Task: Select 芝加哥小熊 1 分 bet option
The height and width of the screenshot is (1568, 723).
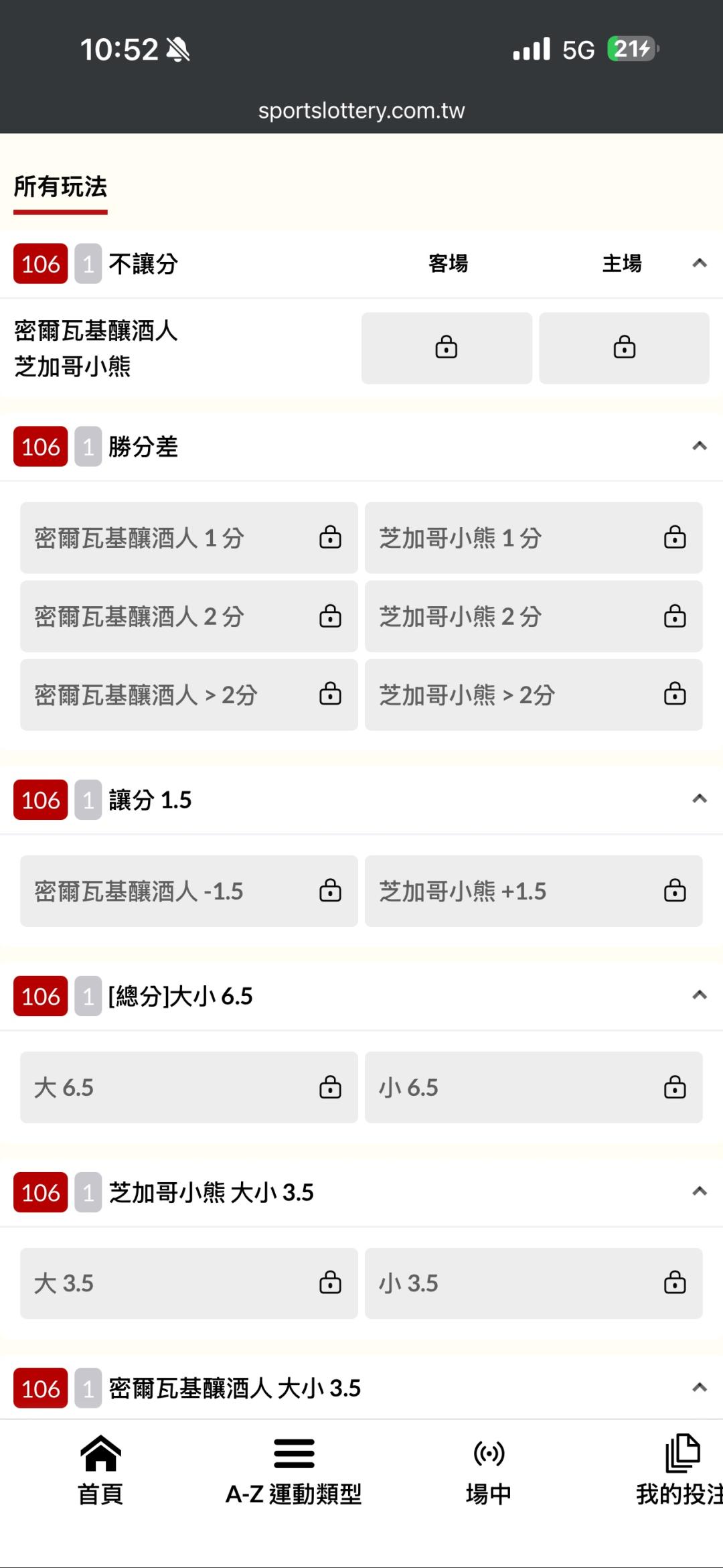Action: click(x=534, y=538)
